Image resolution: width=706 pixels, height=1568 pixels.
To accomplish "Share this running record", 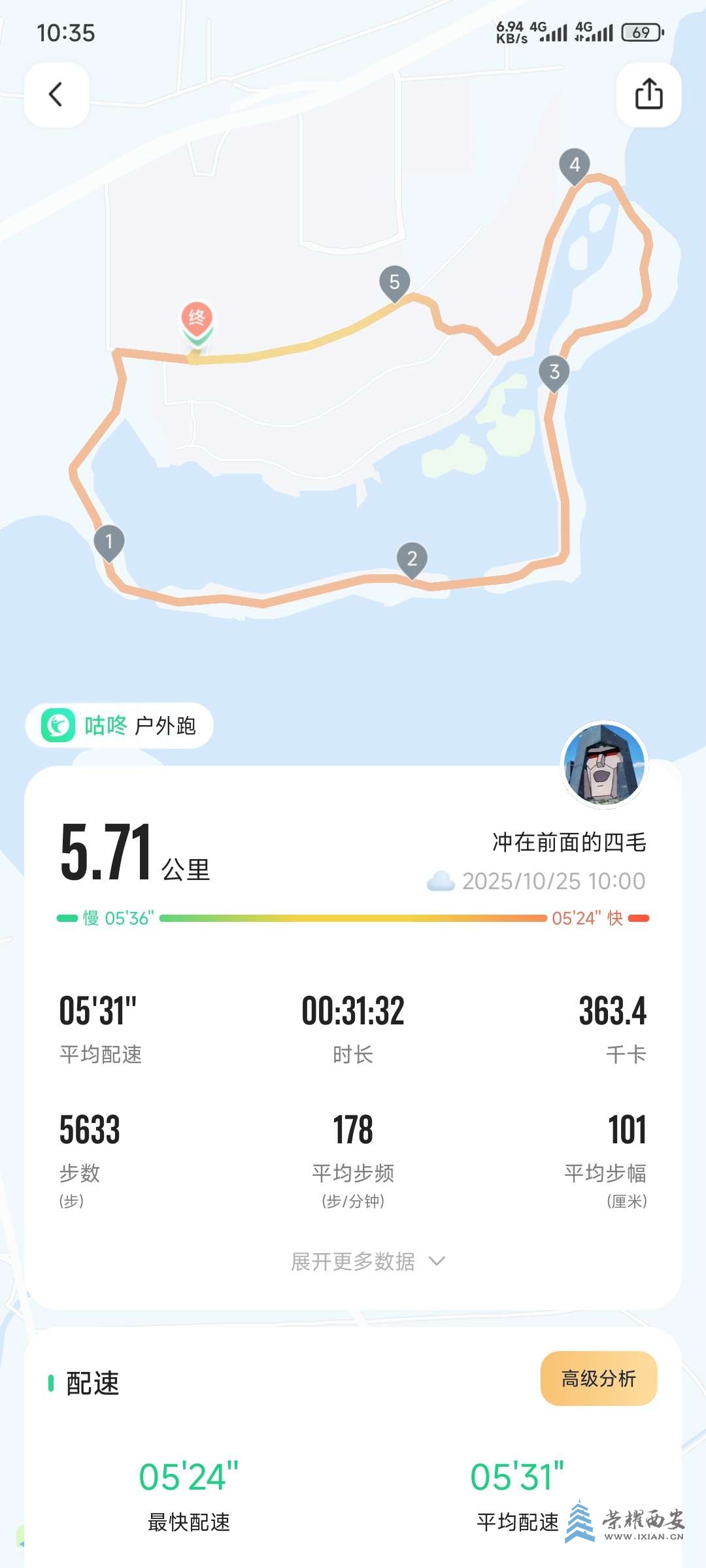I will coord(648,94).
